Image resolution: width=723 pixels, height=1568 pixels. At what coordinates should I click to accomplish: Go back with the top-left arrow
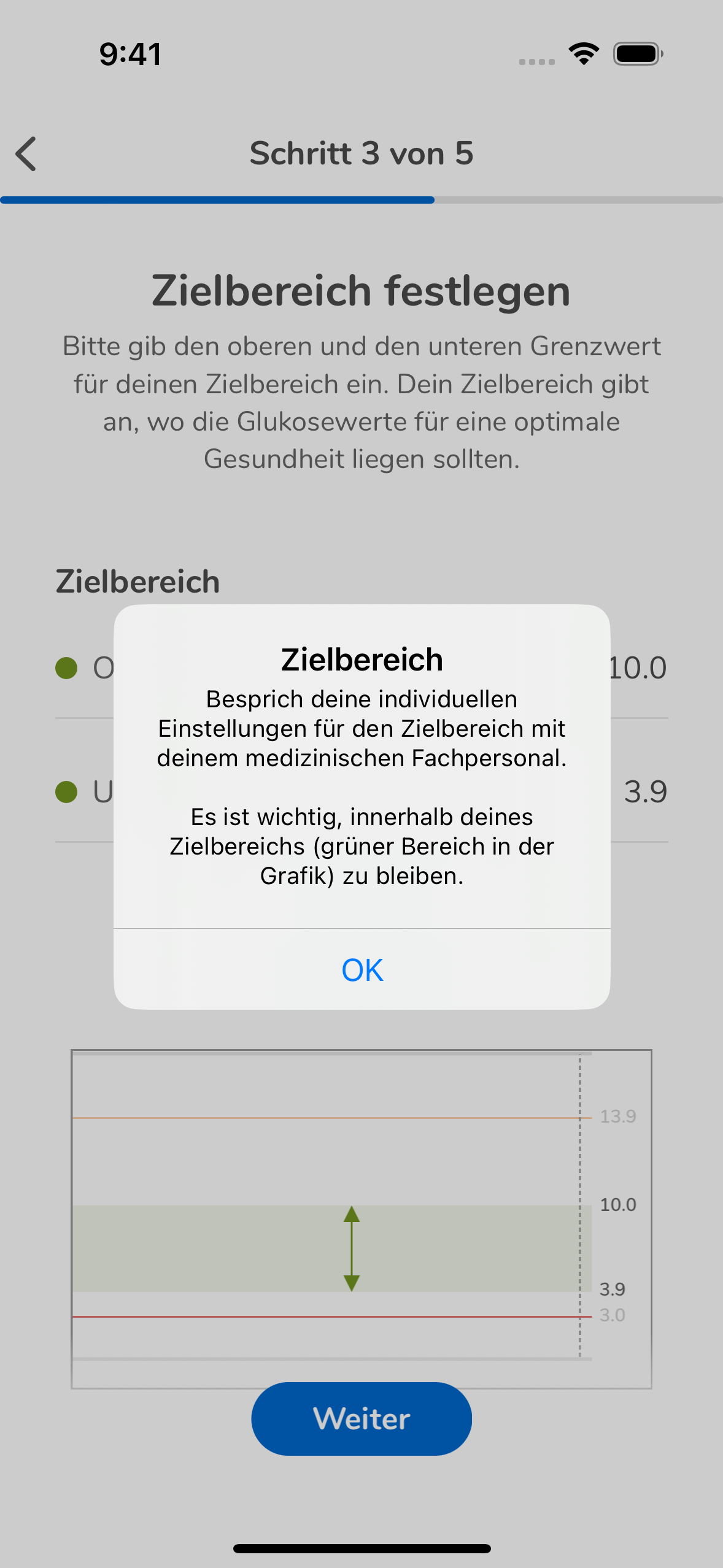pyautogui.click(x=26, y=153)
